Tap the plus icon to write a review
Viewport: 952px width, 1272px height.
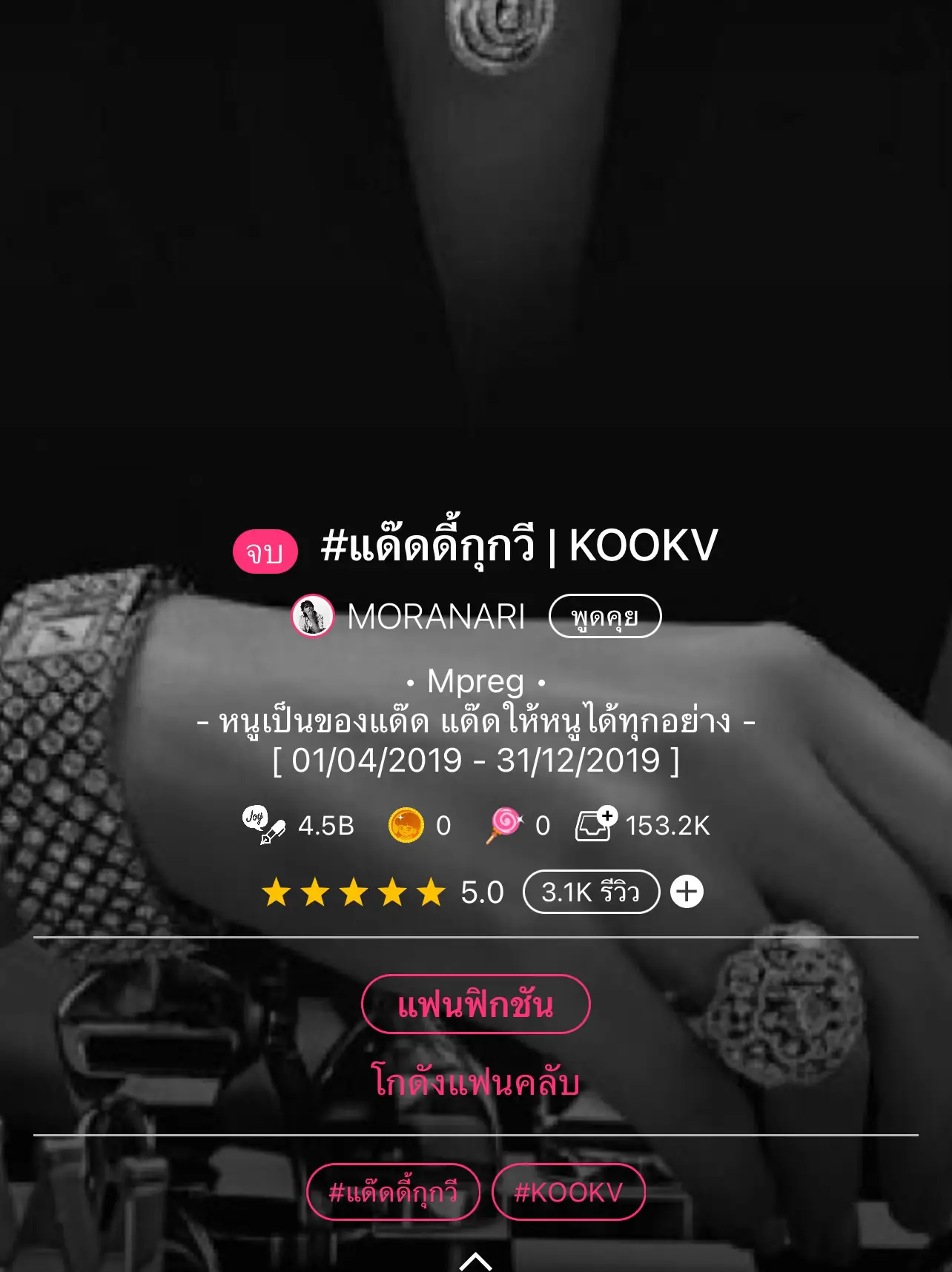tap(686, 892)
